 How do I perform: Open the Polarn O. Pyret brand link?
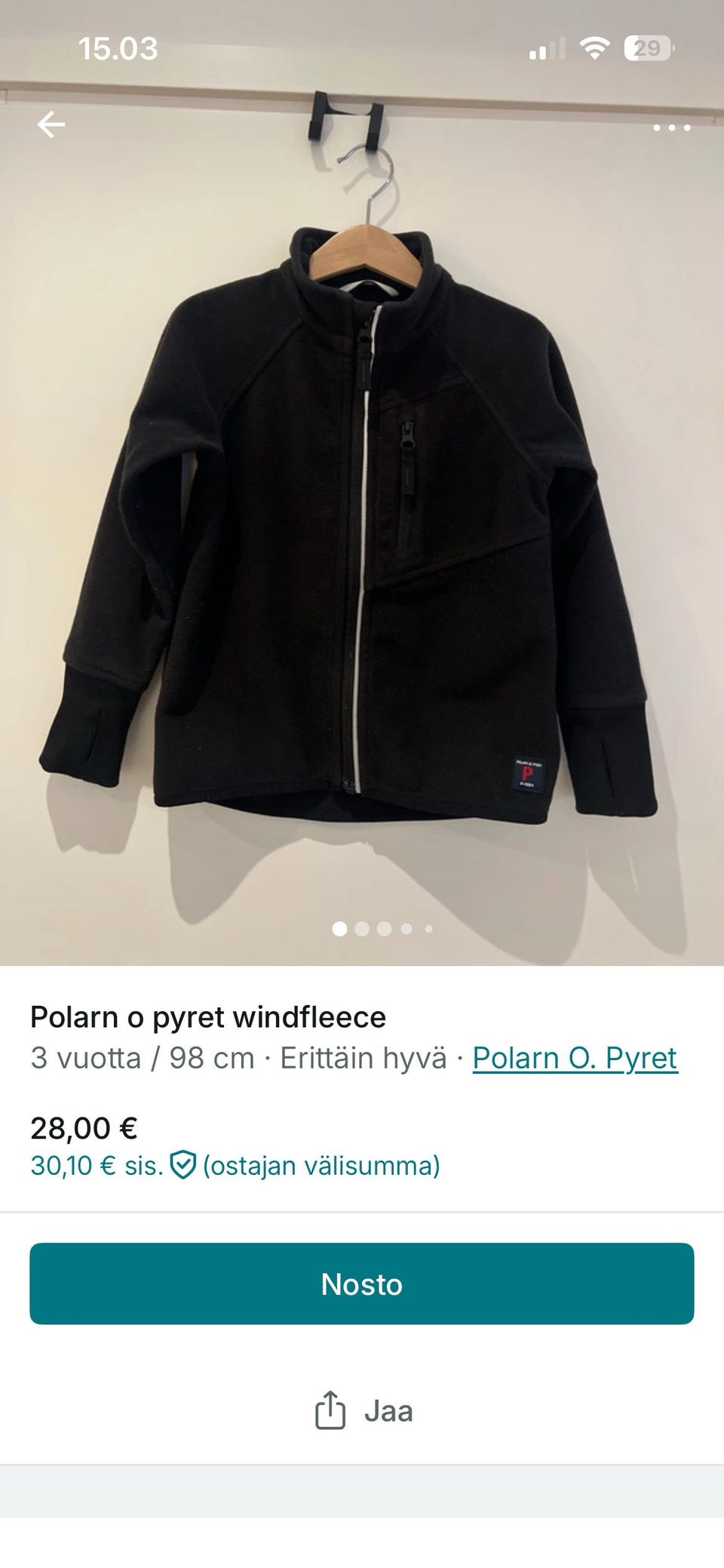(x=575, y=1058)
